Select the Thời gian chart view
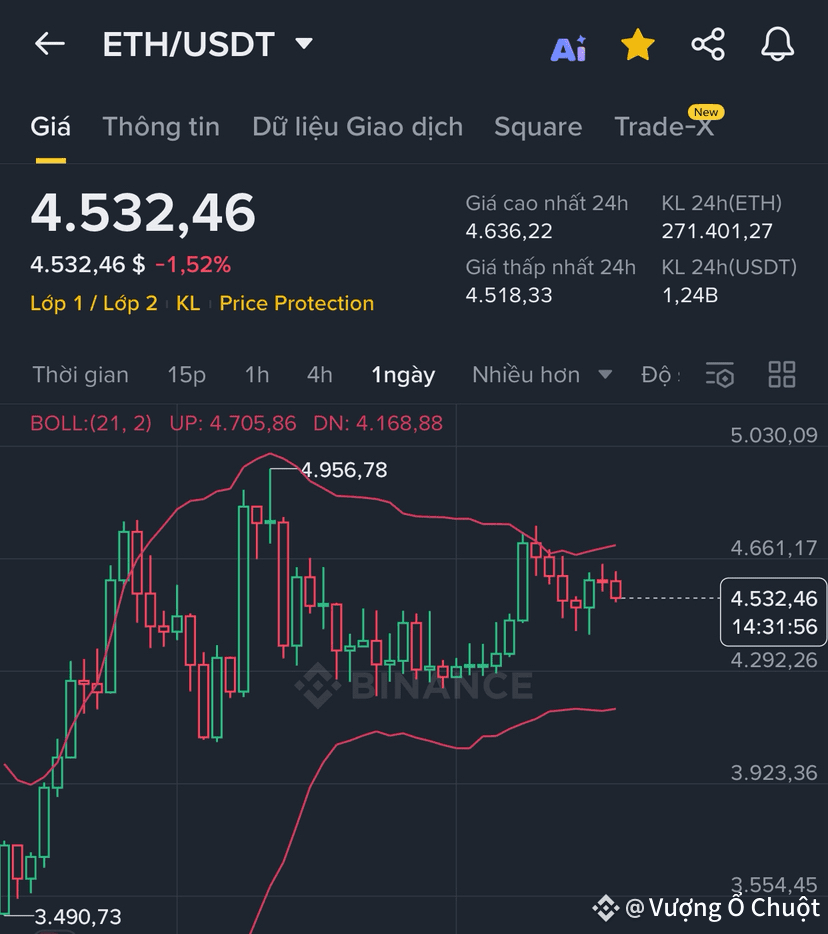Image resolution: width=828 pixels, height=934 pixels. coord(80,375)
